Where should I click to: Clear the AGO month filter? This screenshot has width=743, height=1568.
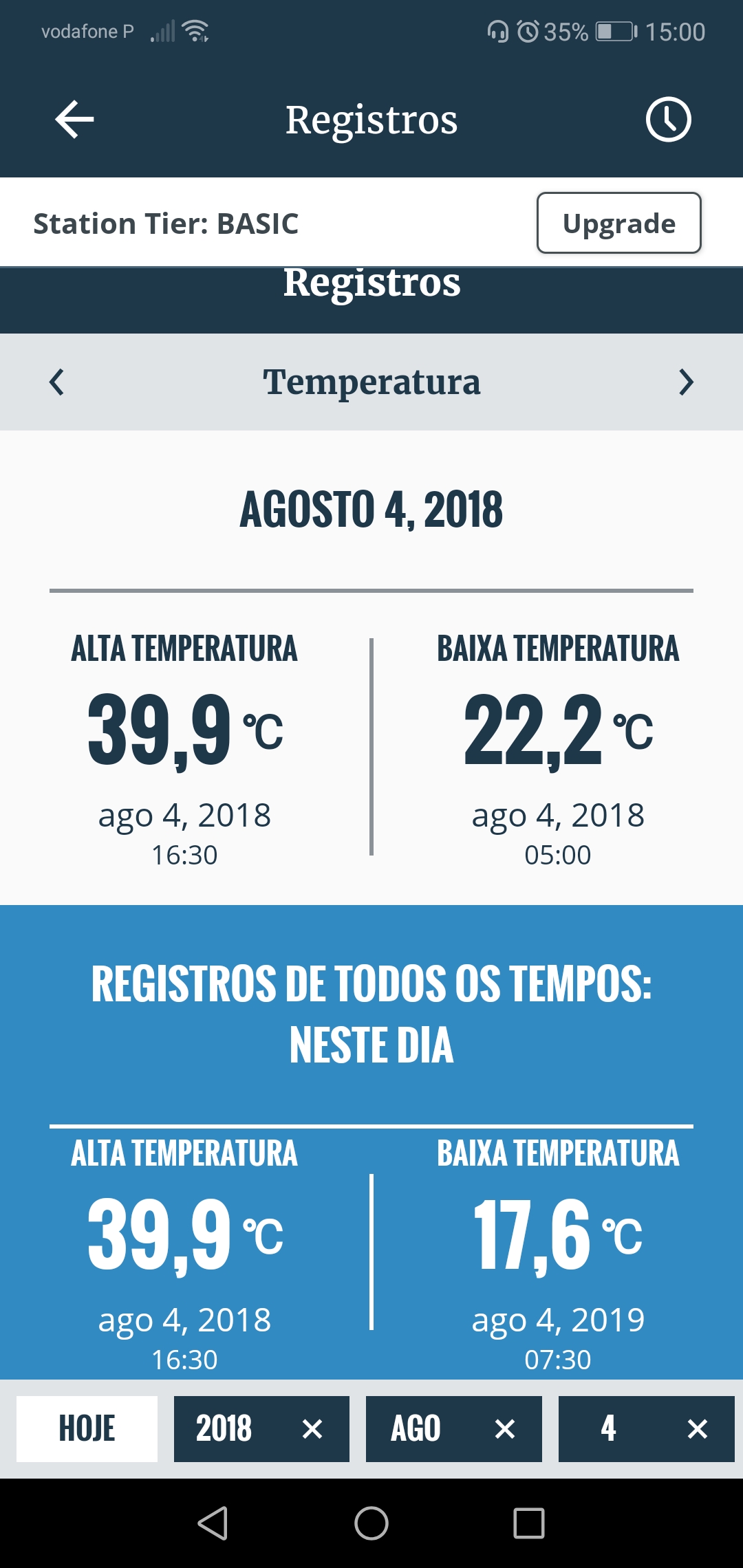(505, 1429)
